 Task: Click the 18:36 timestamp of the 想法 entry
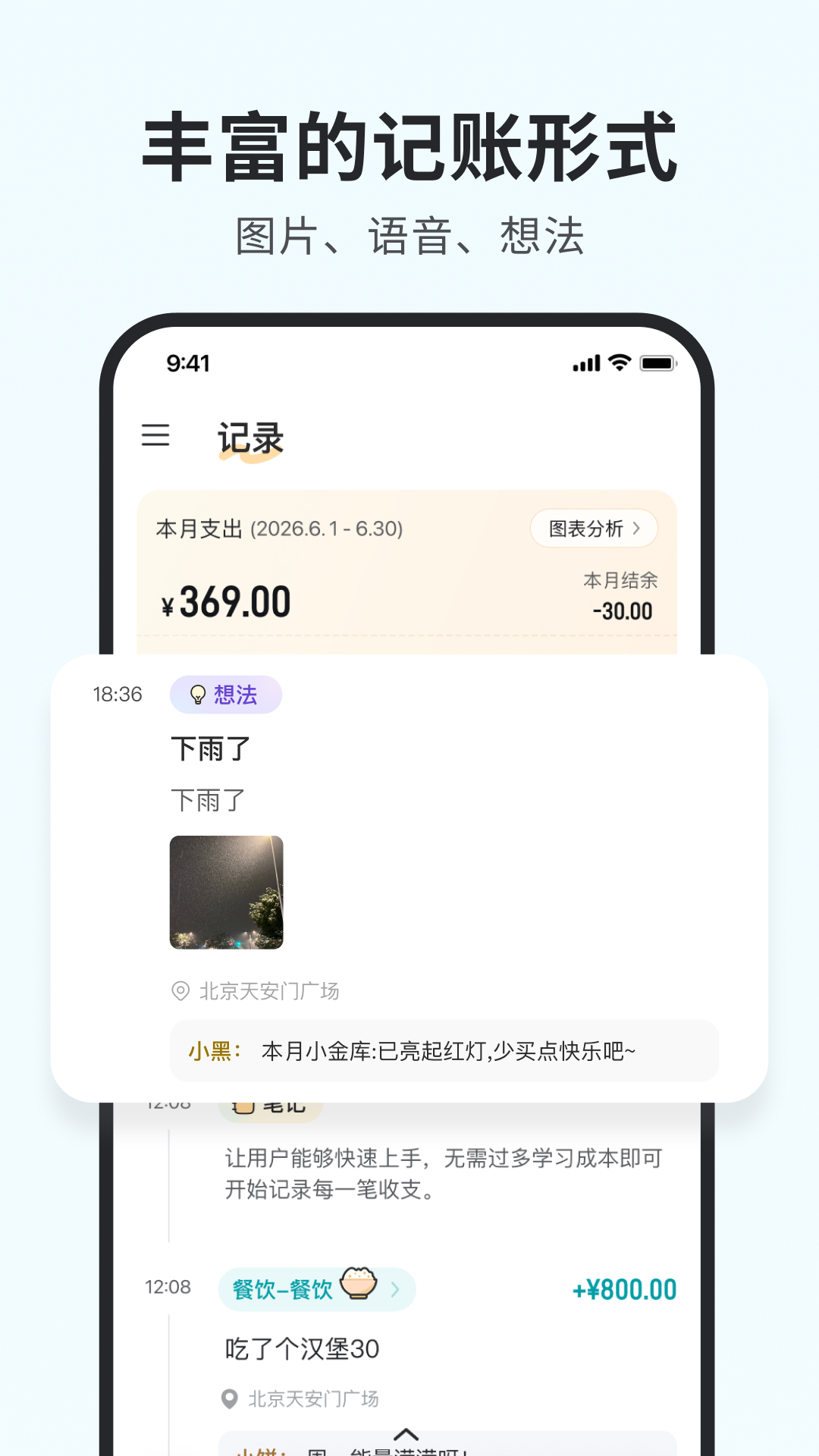[118, 694]
